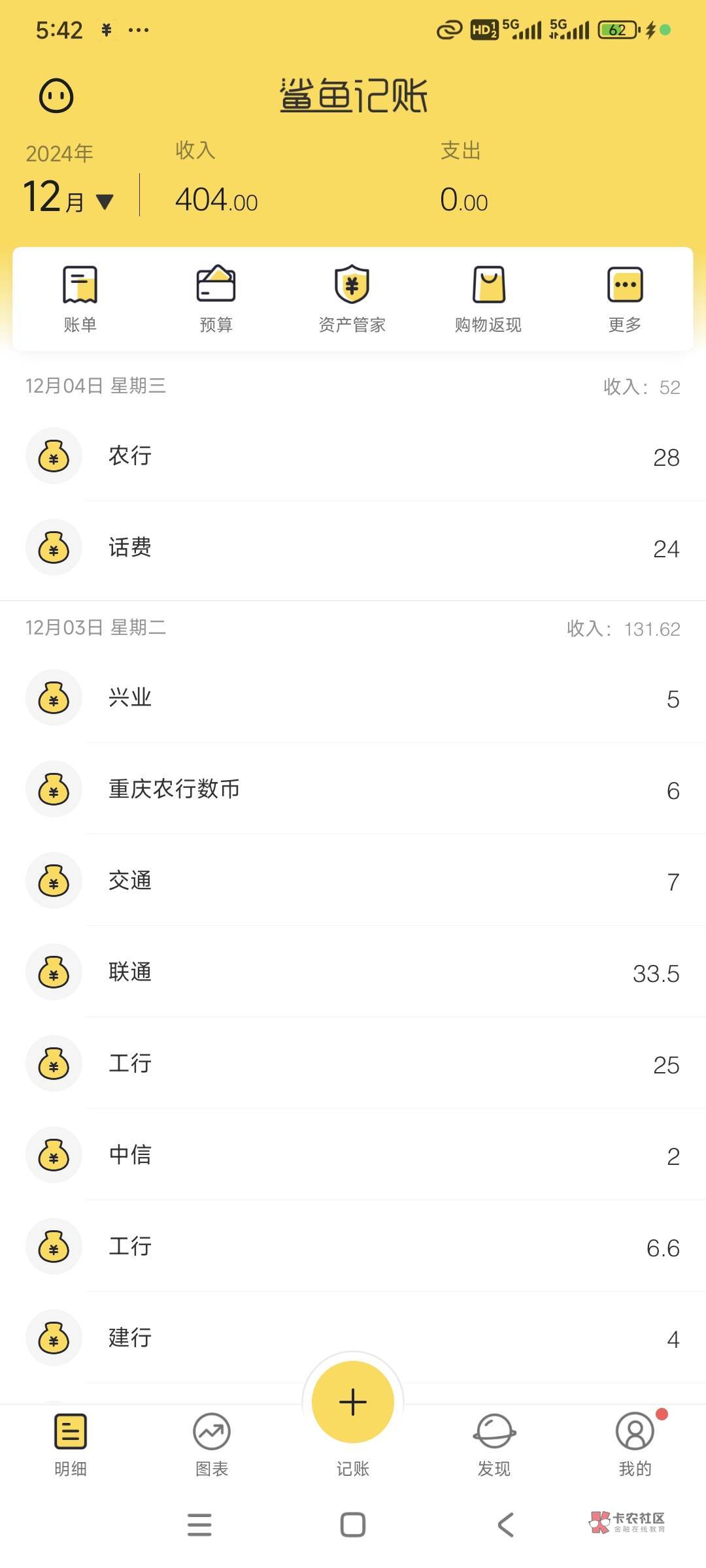Image resolution: width=706 pixels, height=1568 pixels.
Task: Open 预算 budget shortcut
Action: (216, 299)
